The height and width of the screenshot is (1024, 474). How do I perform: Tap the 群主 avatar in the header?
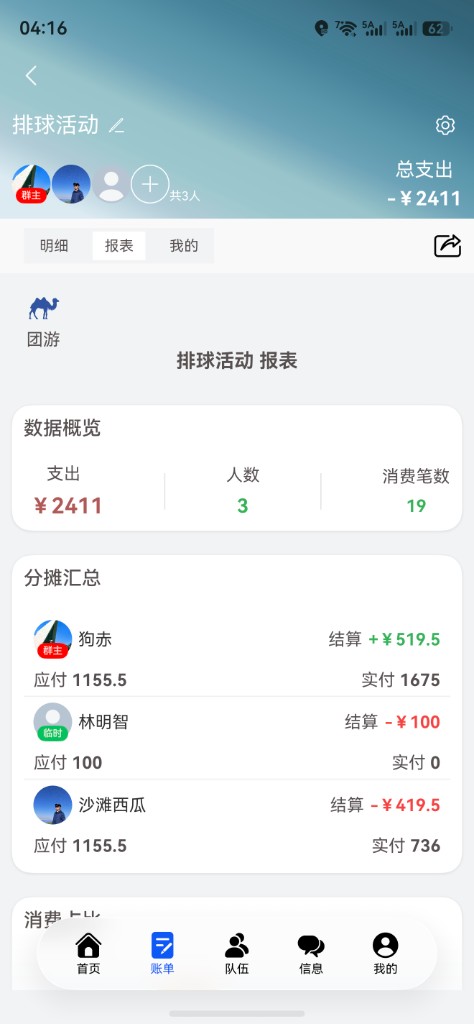(x=31, y=184)
